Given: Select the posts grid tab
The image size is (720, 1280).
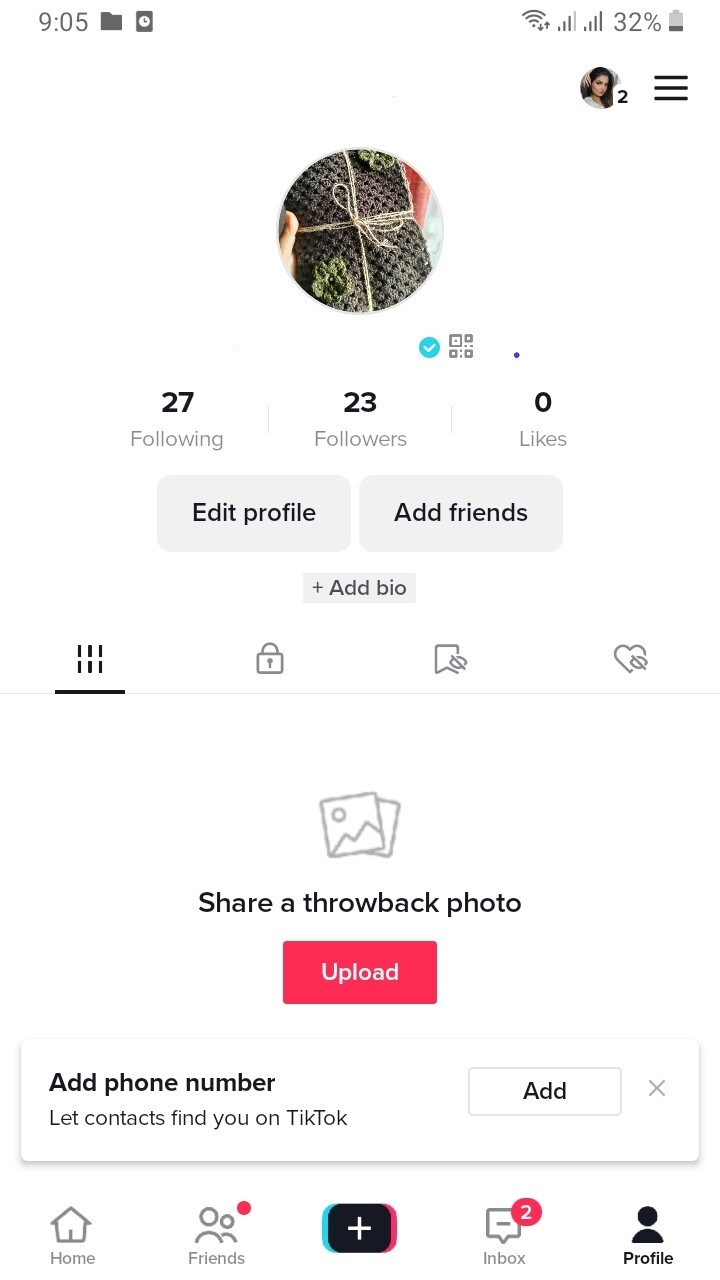Looking at the screenshot, I should click(90, 658).
